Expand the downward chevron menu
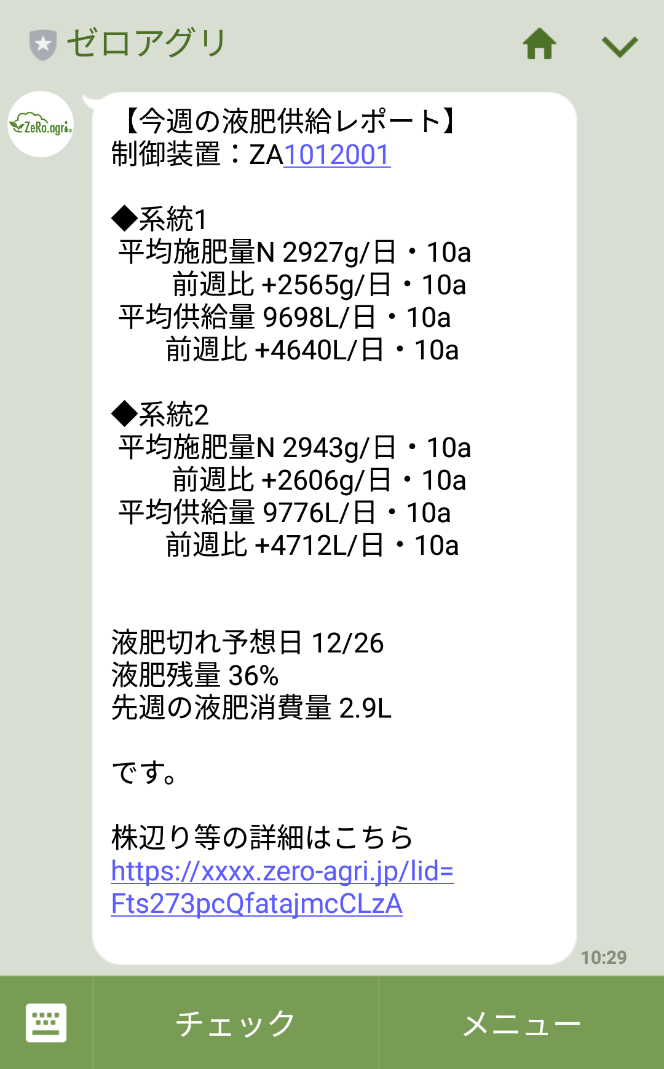This screenshot has width=664, height=1069. [x=619, y=46]
